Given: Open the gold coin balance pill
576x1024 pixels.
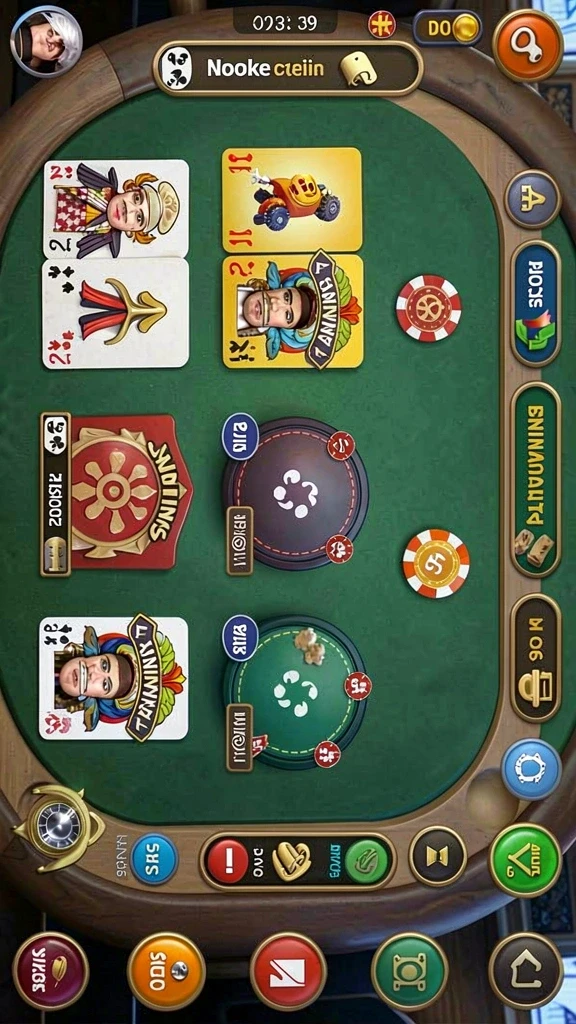Looking at the screenshot, I should (x=447, y=27).
